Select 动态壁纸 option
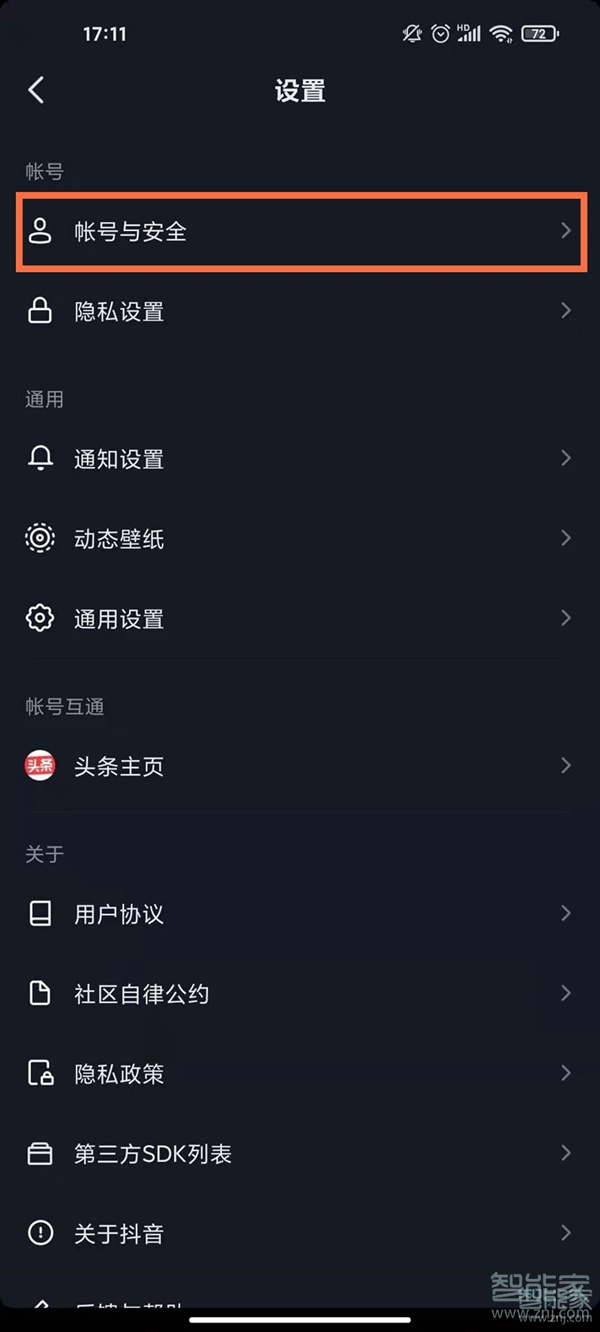The width and height of the screenshot is (600, 1332). click(300, 539)
